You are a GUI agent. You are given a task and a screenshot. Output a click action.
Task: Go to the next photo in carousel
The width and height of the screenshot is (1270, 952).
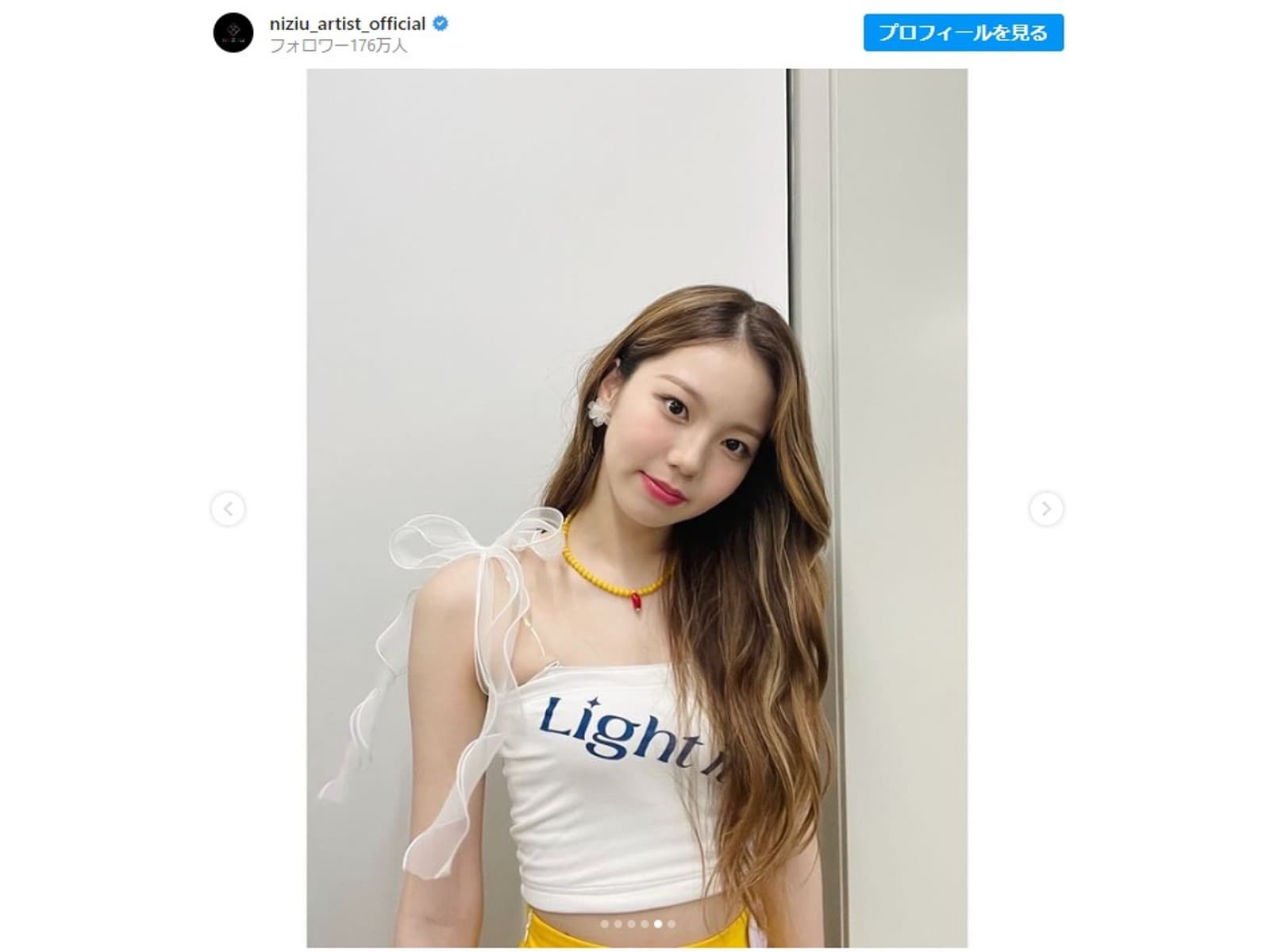tap(1045, 509)
